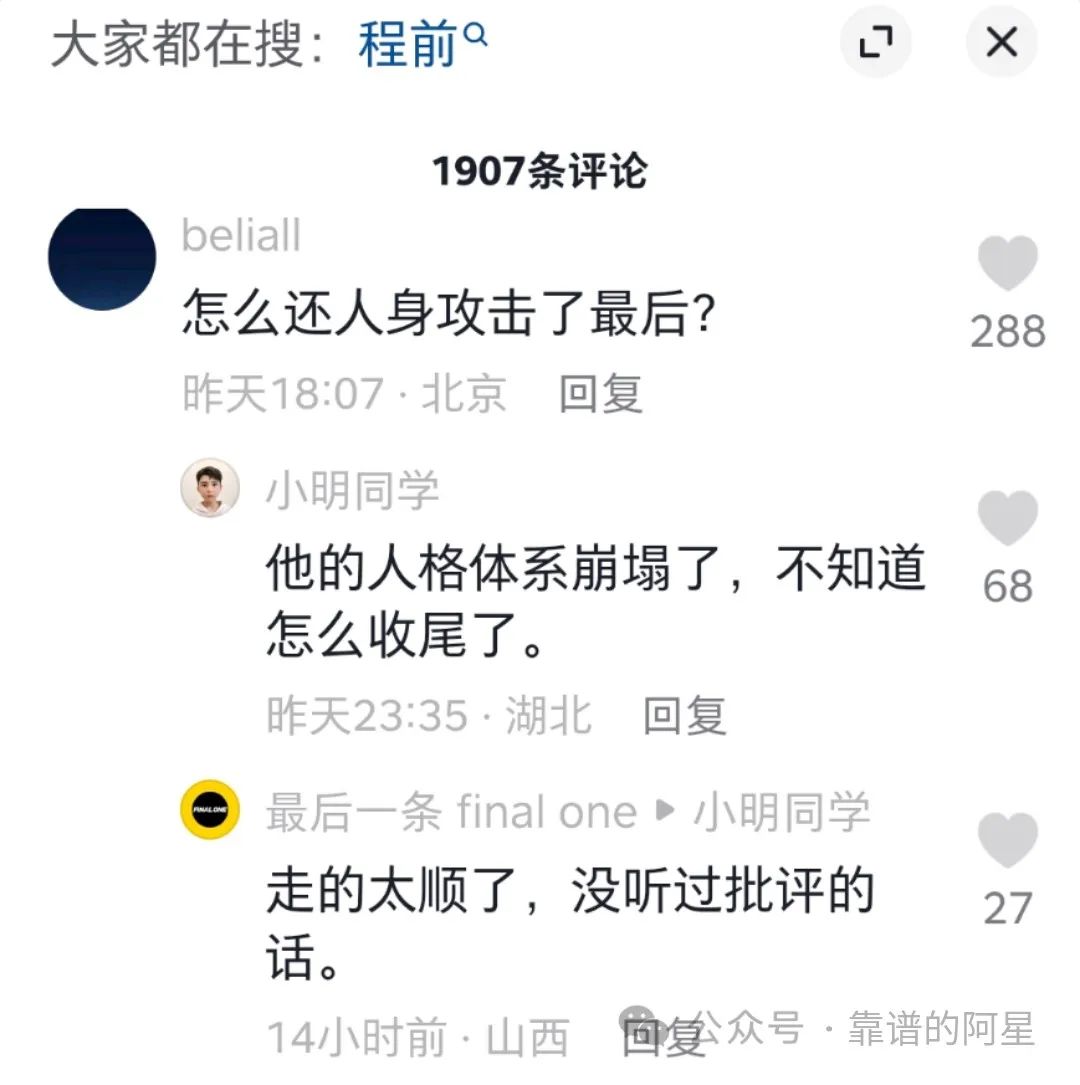Screen dimensions: 1080x1085
Task: Open beliall's profile avatar
Action: point(102,258)
